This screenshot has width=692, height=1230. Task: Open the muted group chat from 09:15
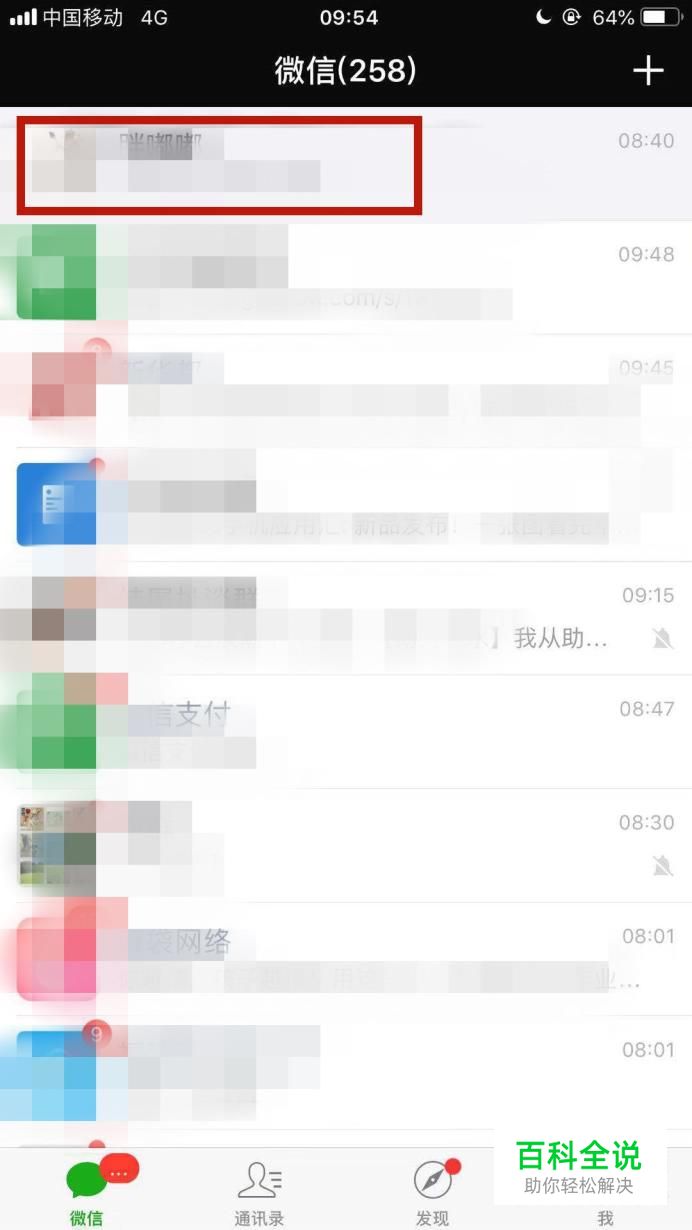346,618
